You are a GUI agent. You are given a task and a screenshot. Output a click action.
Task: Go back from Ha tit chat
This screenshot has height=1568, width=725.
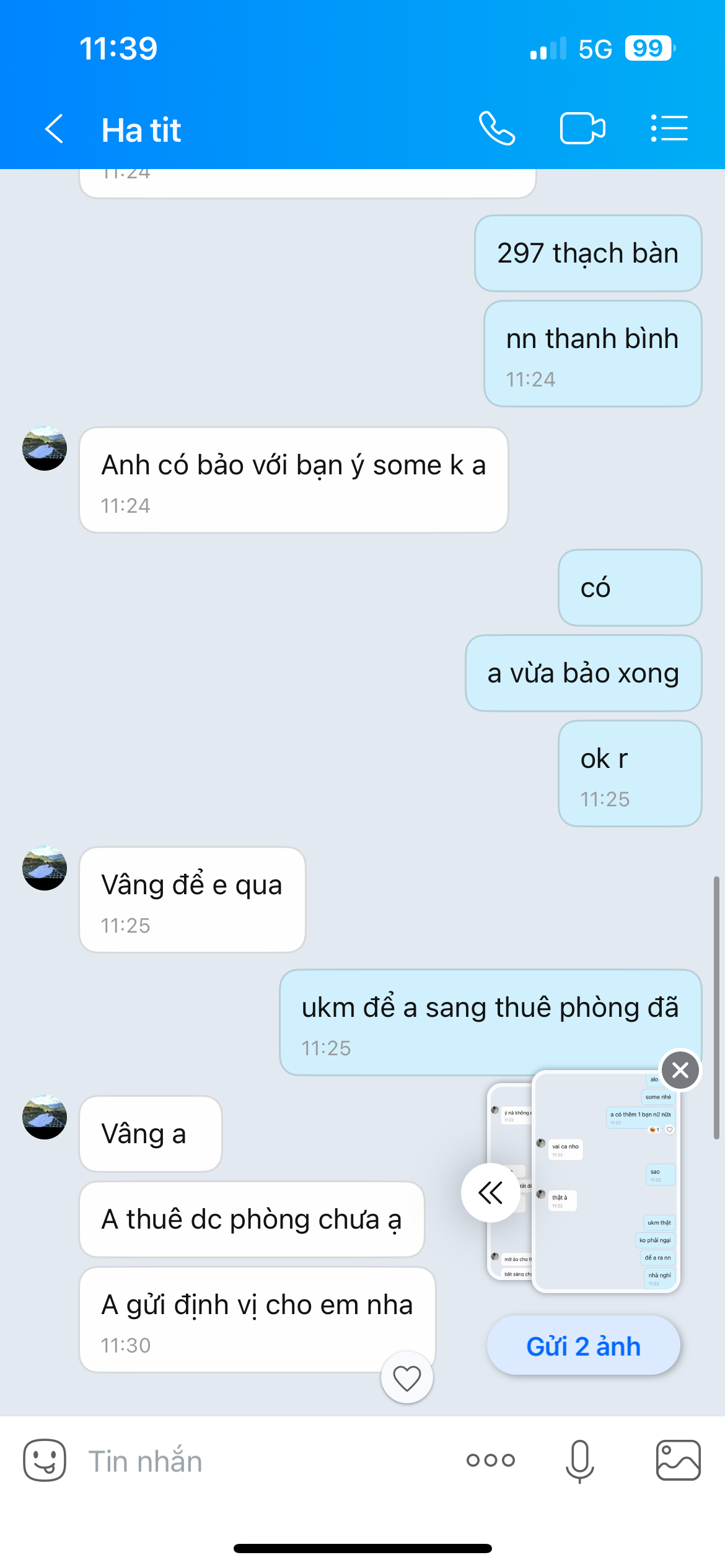[x=55, y=129]
